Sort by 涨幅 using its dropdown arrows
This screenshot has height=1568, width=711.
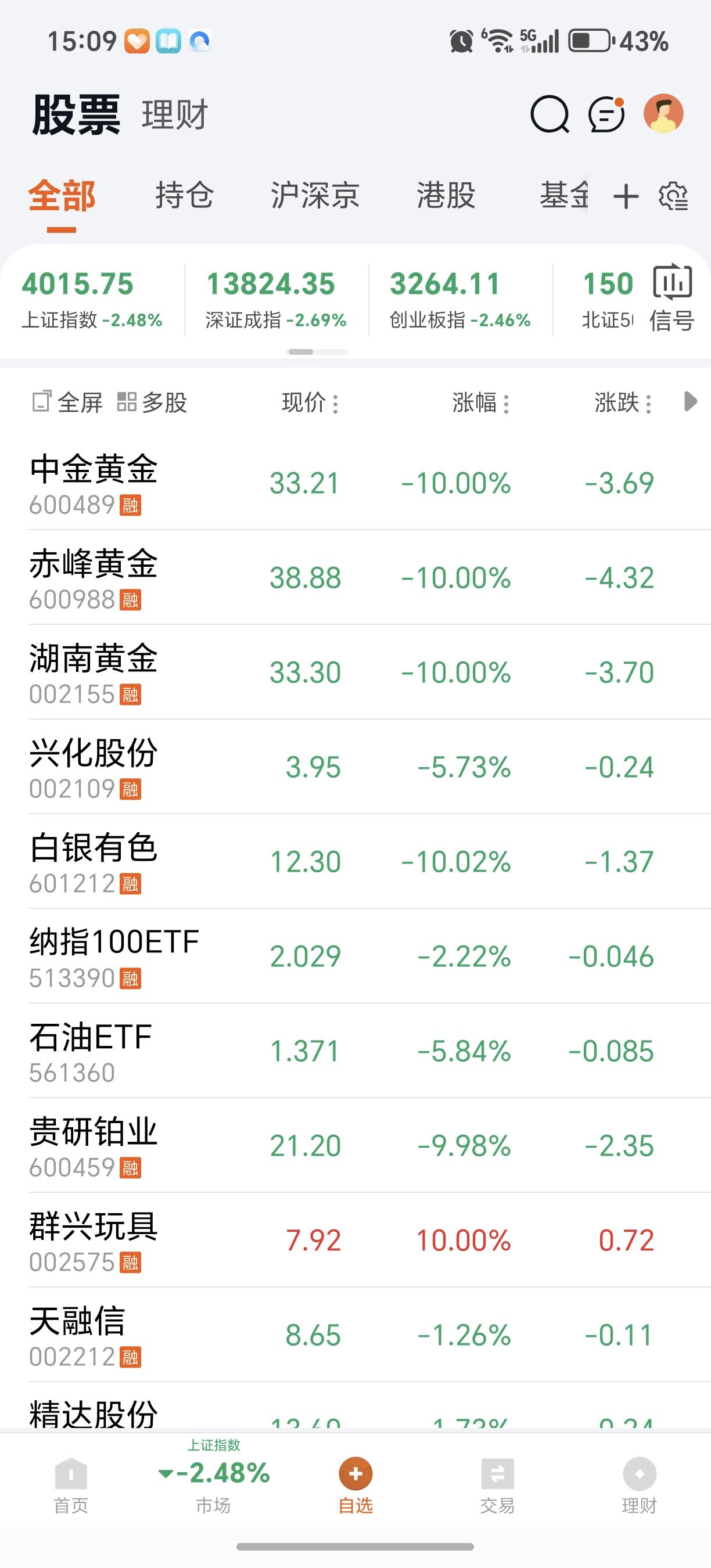[506, 403]
